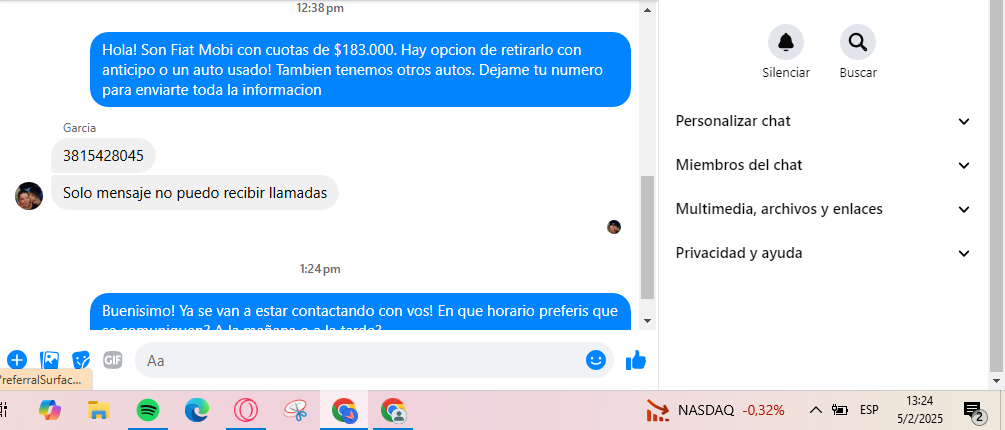The image size is (1005, 430).
Task: Open Spotify from the taskbar
Action: [x=147, y=410]
